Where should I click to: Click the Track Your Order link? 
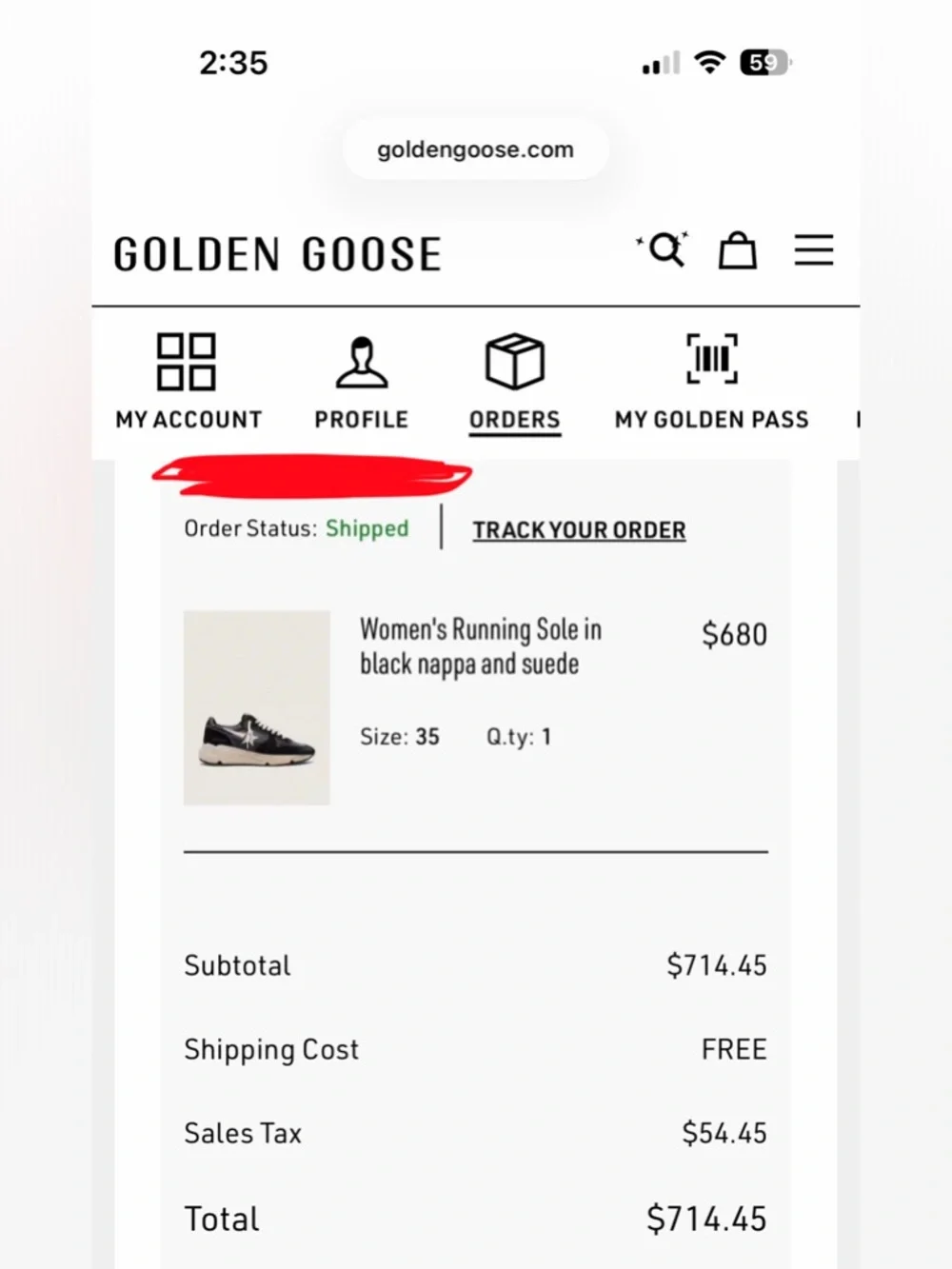[578, 529]
